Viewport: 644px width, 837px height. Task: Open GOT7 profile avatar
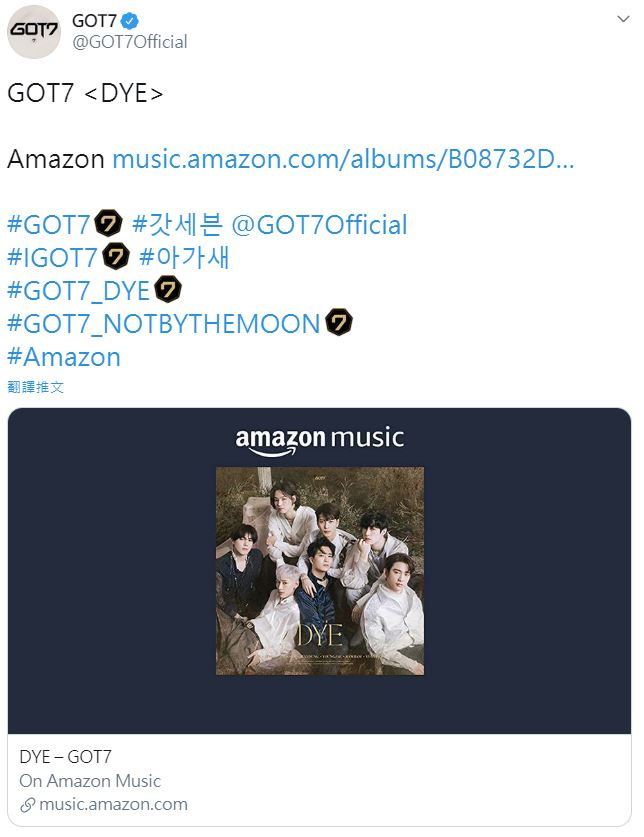(x=34, y=32)
